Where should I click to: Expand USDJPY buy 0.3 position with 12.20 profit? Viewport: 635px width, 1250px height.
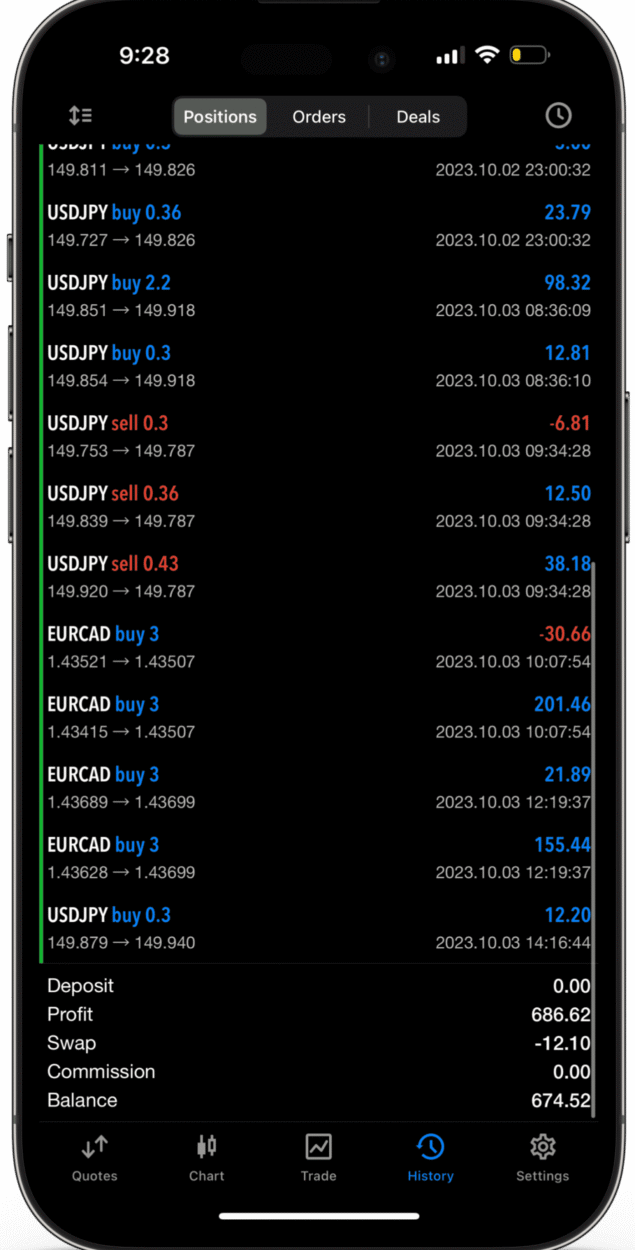(x=318, y=928)
